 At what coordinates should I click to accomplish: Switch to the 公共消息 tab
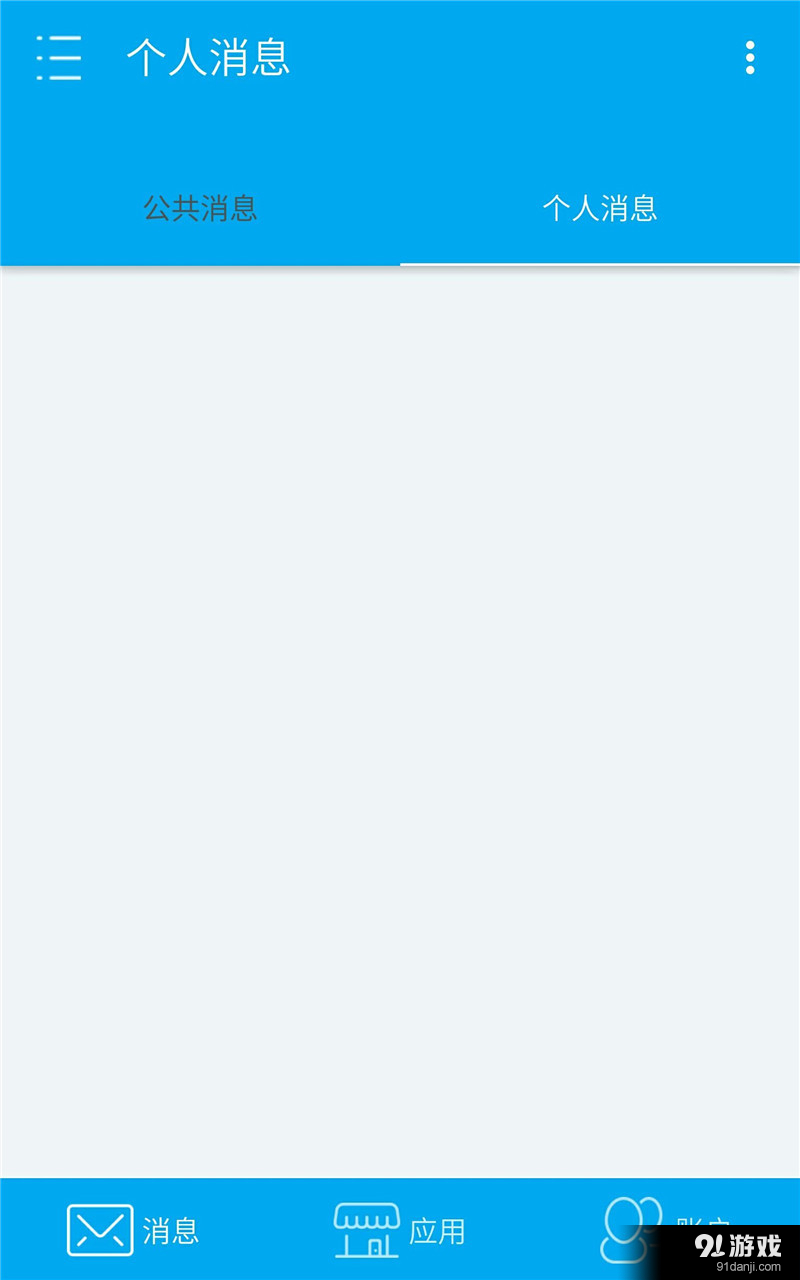pyautogui.click(x=200, y=208)
